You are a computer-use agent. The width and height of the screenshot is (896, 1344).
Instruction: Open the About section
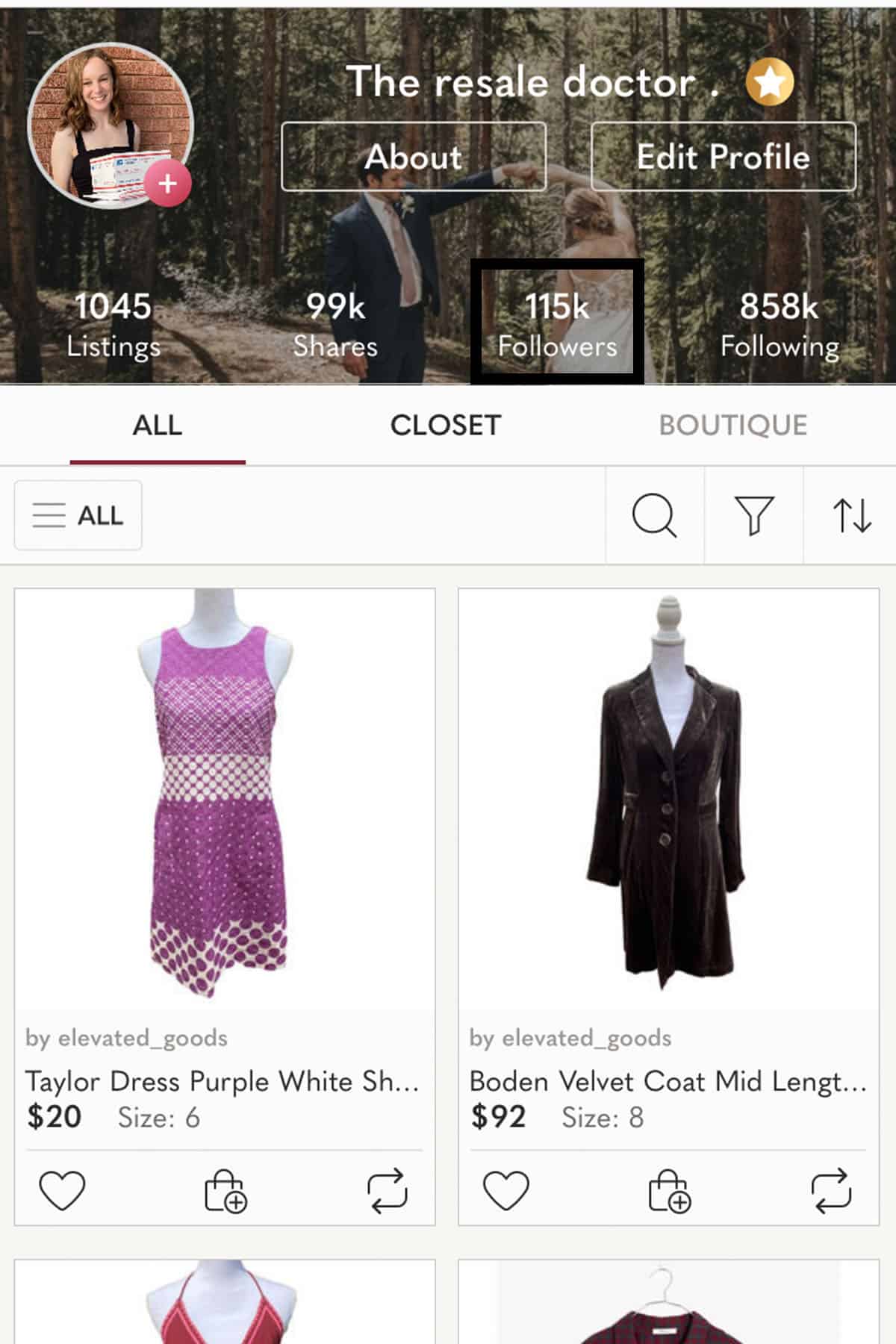(414, 157)
